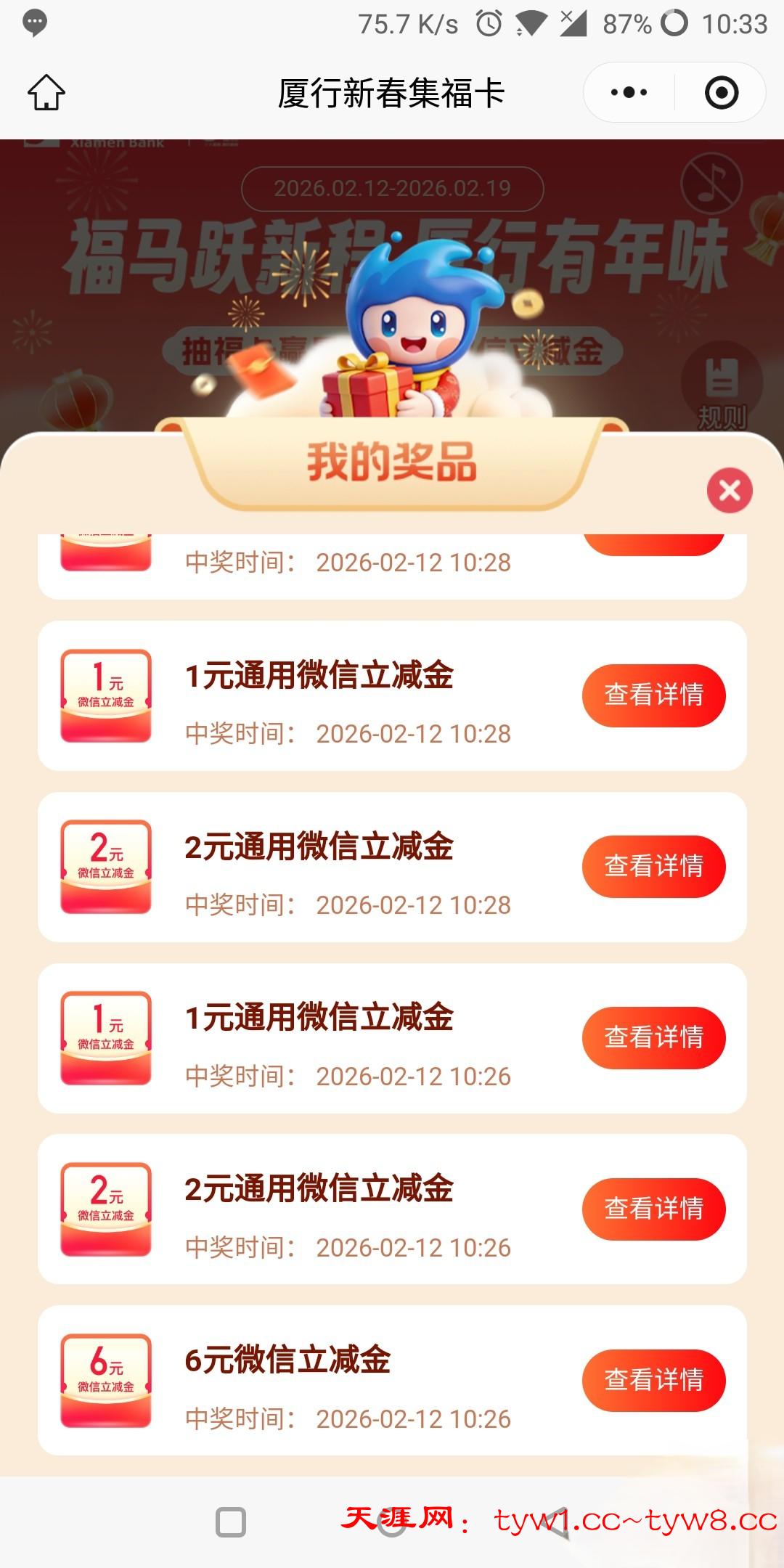Open recent apps with the square button
The image size is (784, 1568).
(231, 1522)
